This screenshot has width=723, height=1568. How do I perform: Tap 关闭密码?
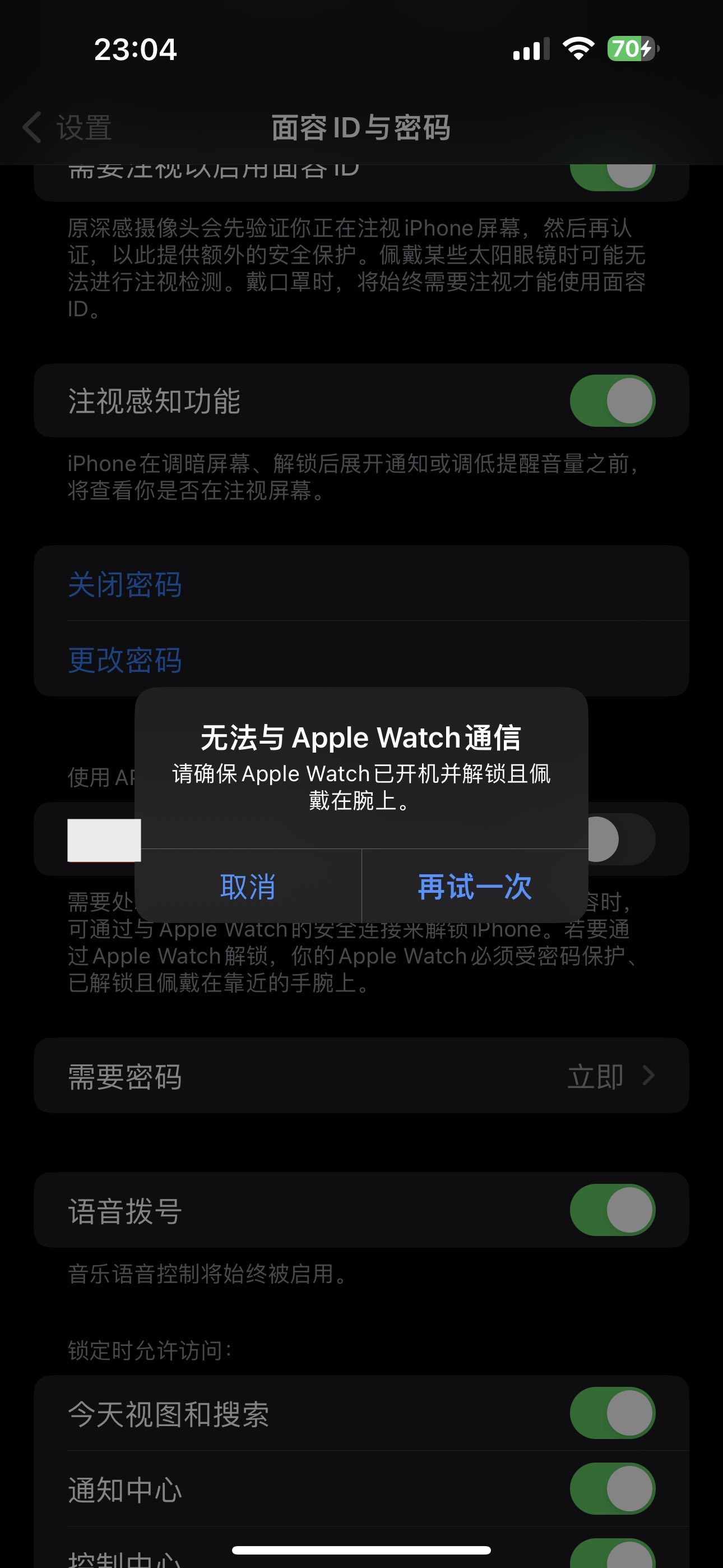coord(125,584)
